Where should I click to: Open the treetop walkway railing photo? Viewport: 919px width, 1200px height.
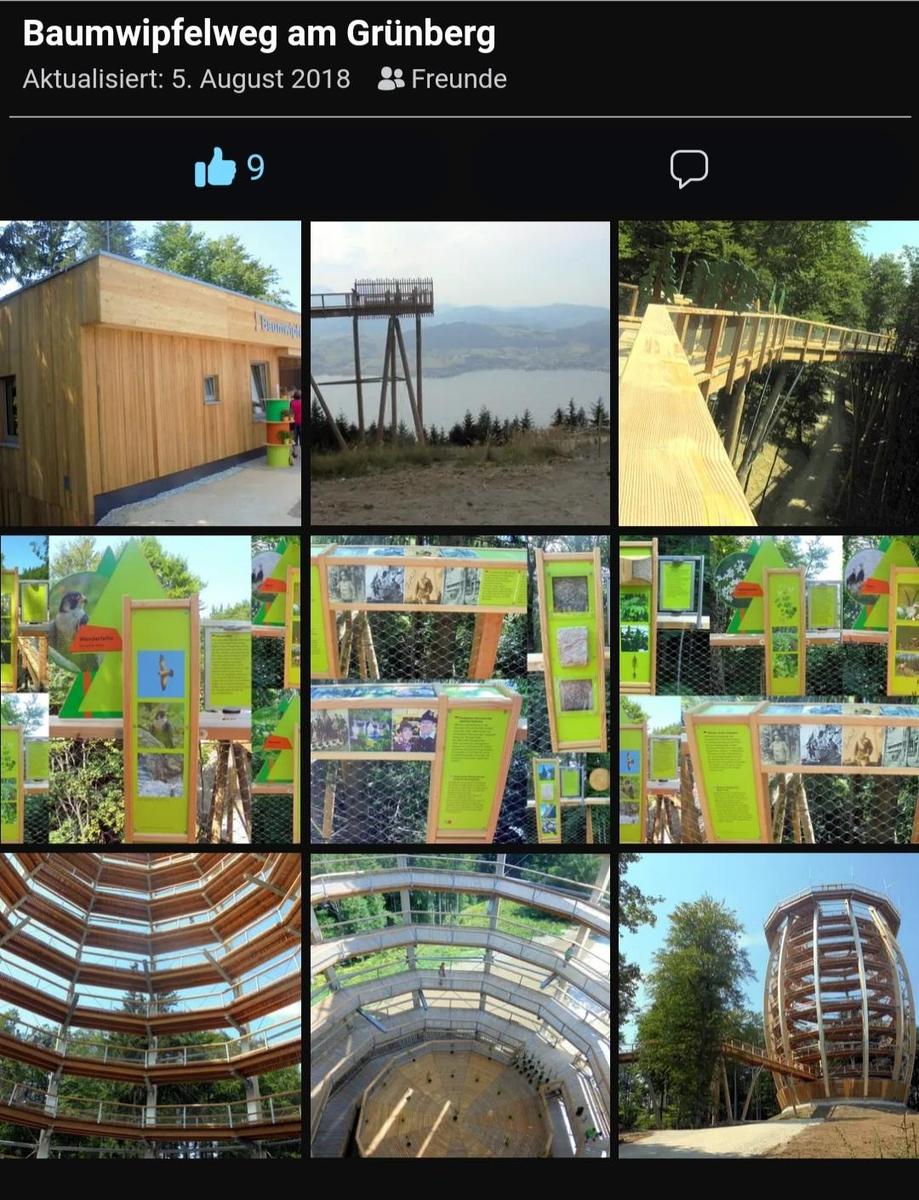pyautogui.click(x=768, y=373)
